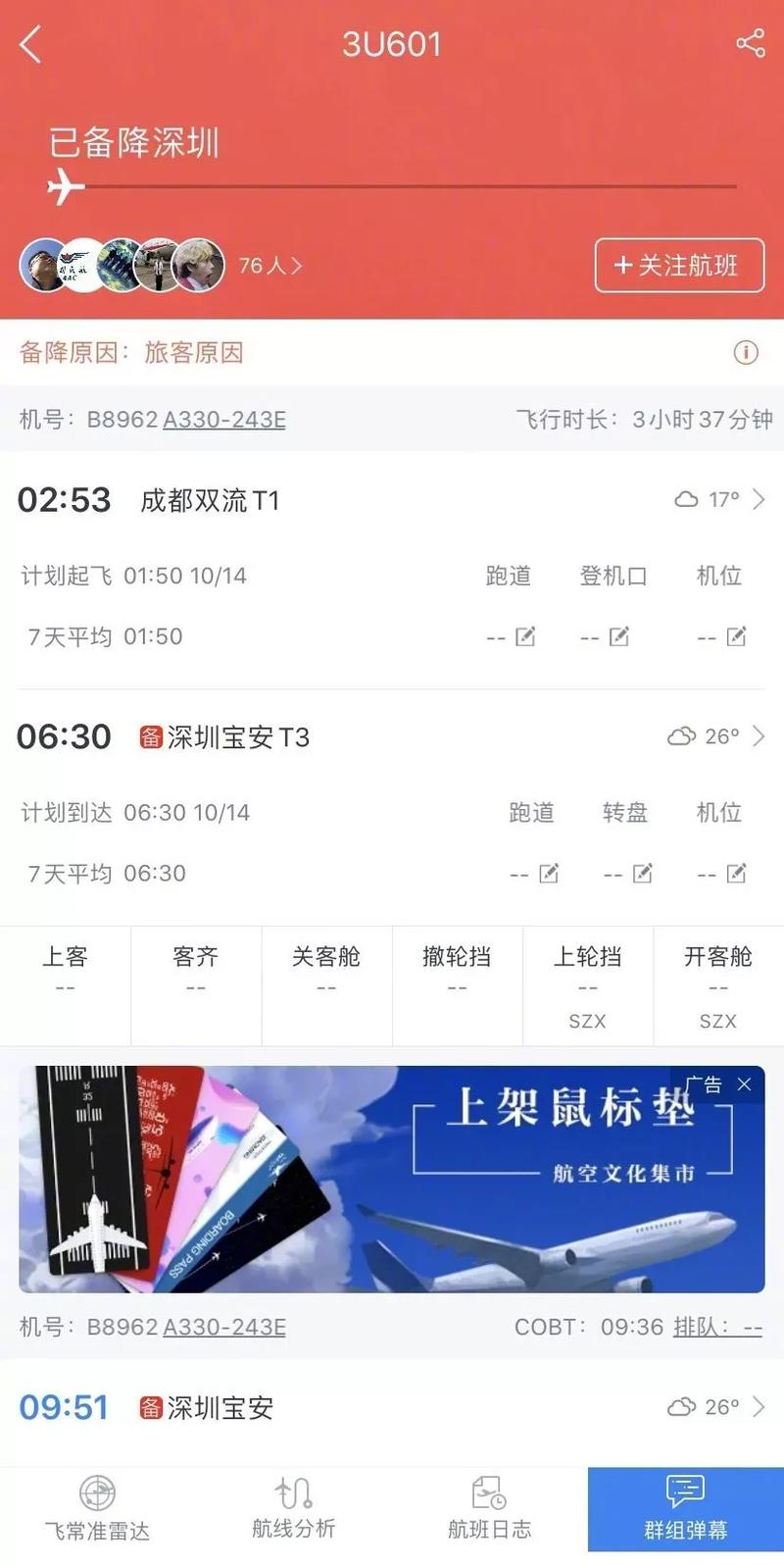This screenshot has height=1565, width=784.
Task: Open 深圳宝安 T3 weather details
Action: click(717, 736)
